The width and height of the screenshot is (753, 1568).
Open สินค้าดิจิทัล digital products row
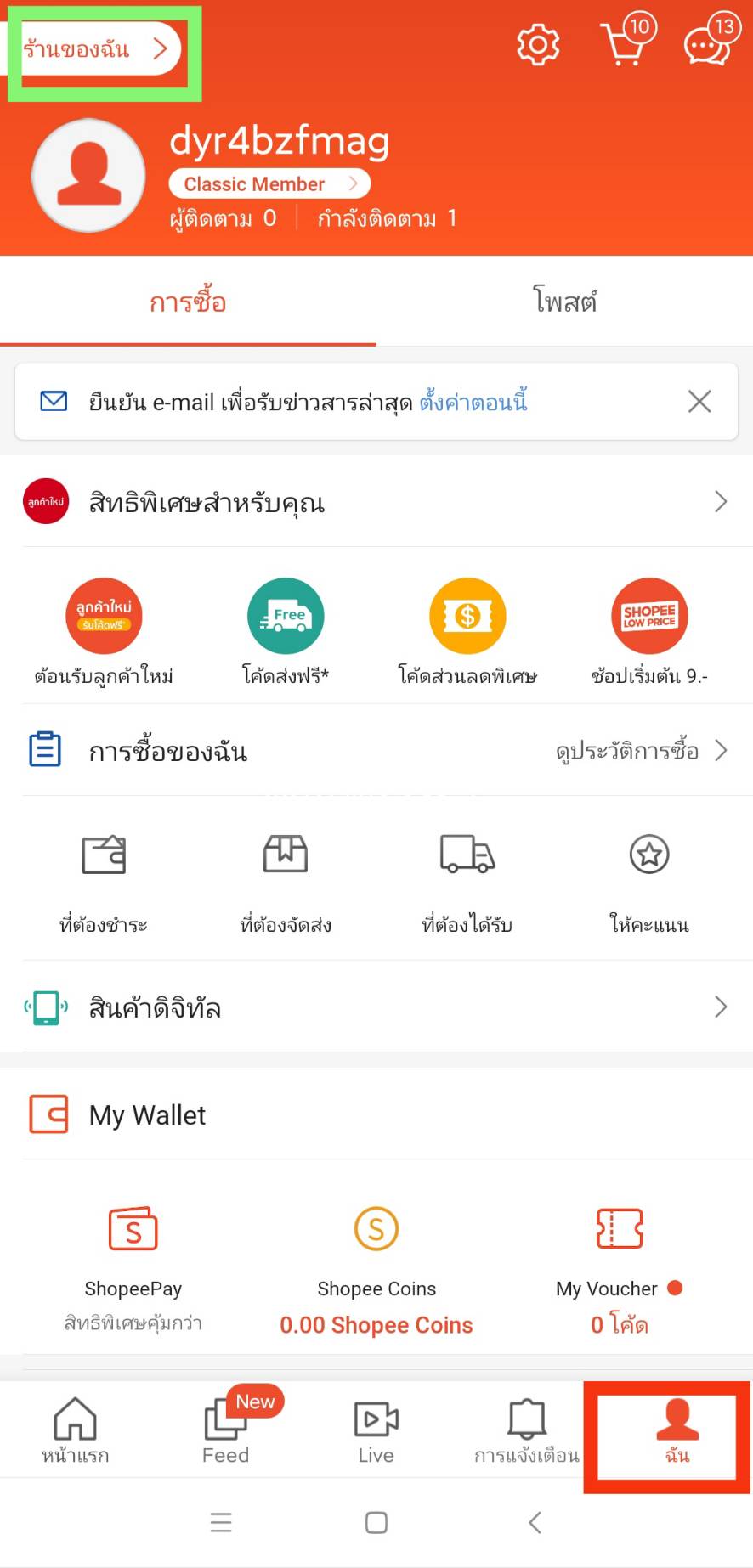point(376,1007)
